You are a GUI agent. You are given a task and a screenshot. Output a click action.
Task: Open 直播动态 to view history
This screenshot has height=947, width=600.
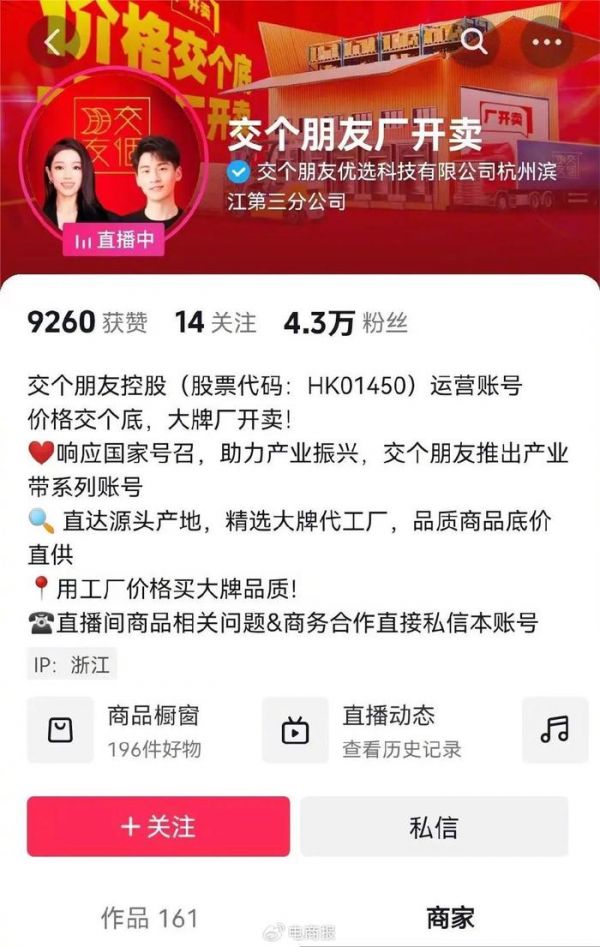point(377,731)
